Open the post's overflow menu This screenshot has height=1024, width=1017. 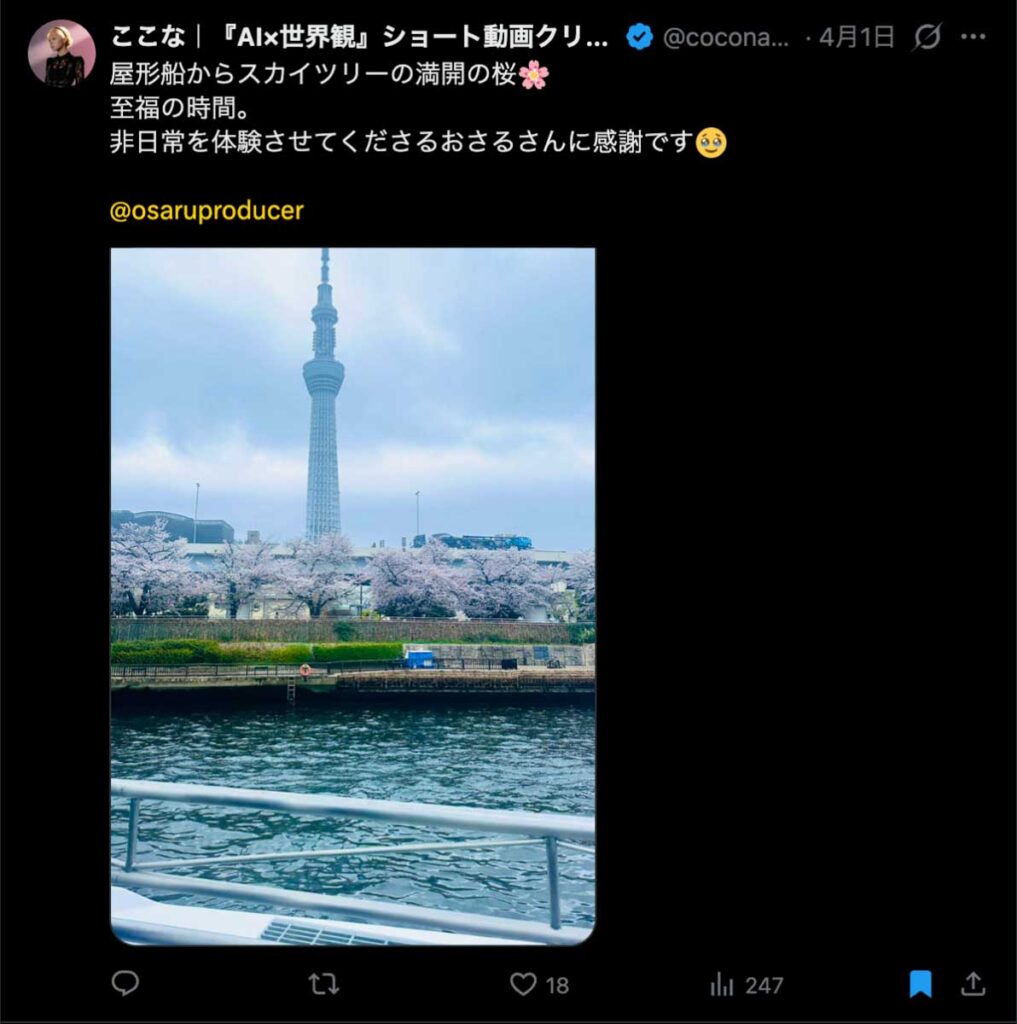click(973, 37)
